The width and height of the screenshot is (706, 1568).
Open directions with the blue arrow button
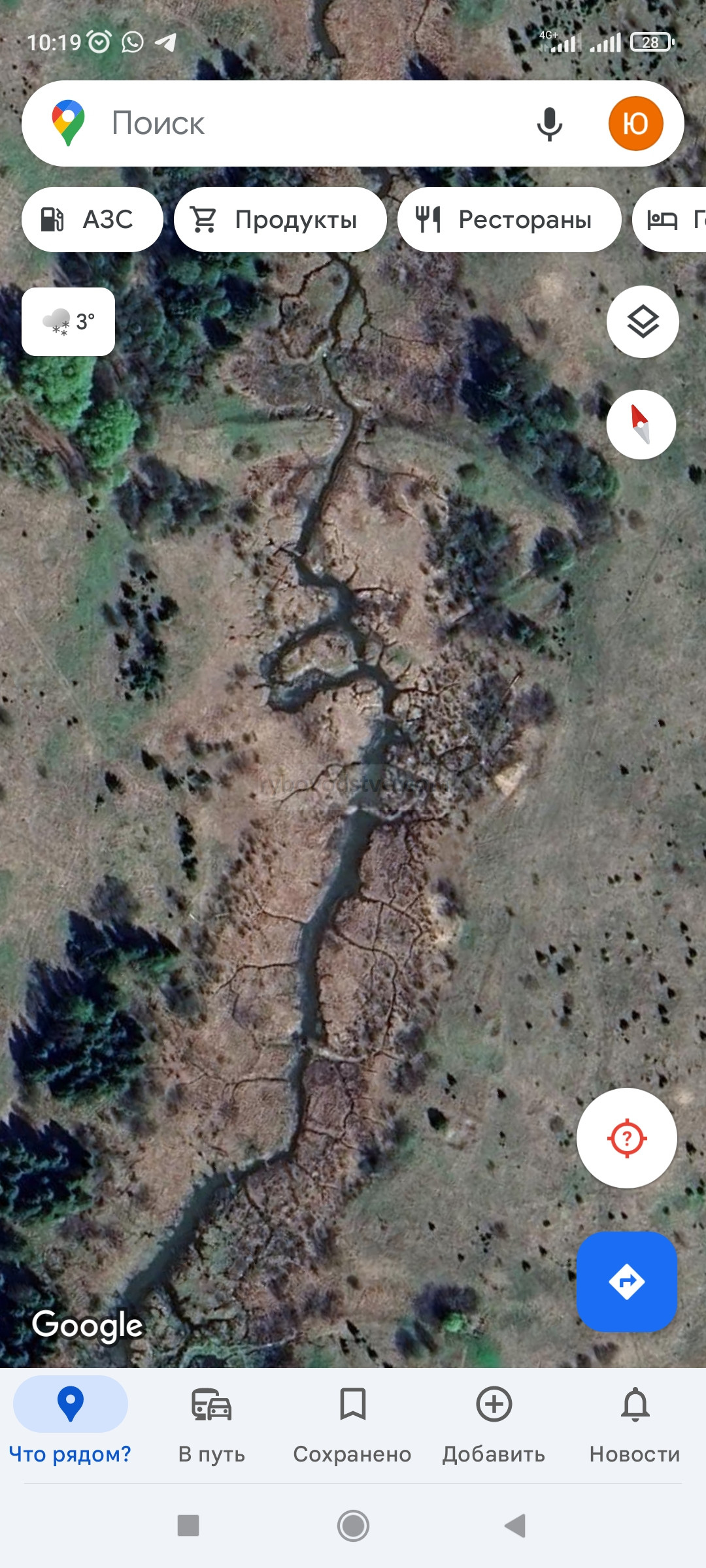click(626, 1281)
